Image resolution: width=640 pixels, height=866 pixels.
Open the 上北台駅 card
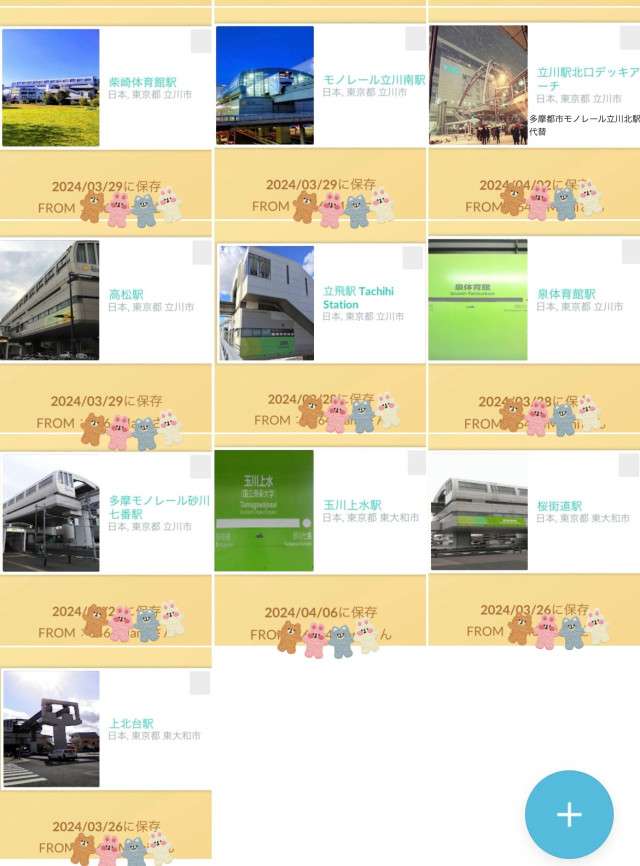131,724
